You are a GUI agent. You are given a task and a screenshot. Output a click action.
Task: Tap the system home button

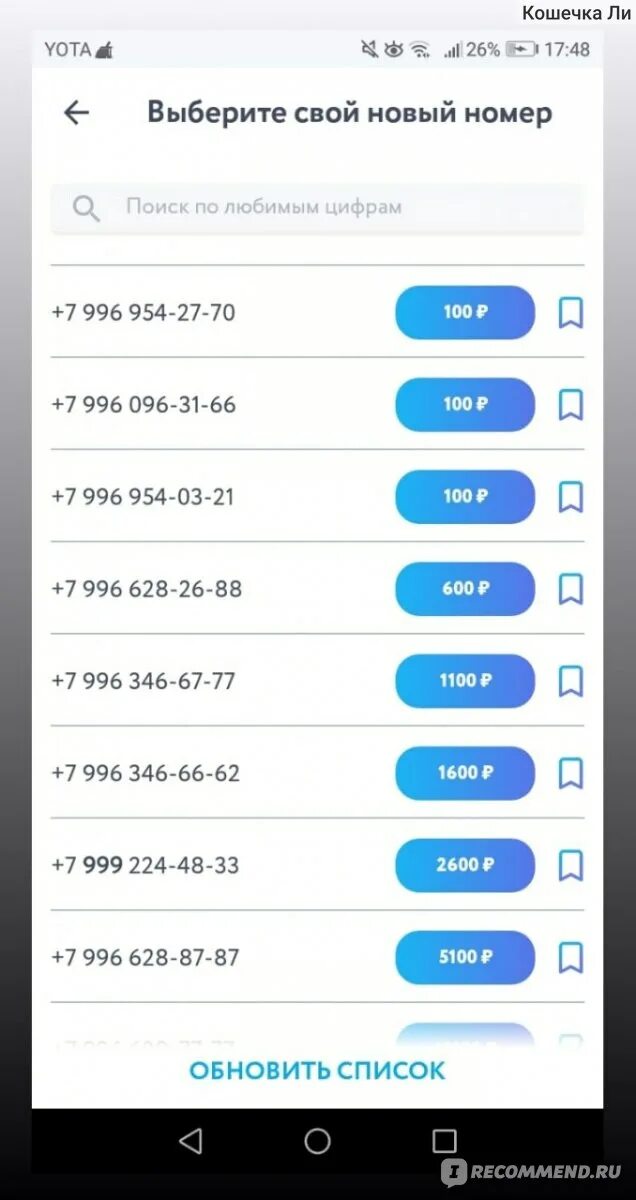click(317, 1141)
